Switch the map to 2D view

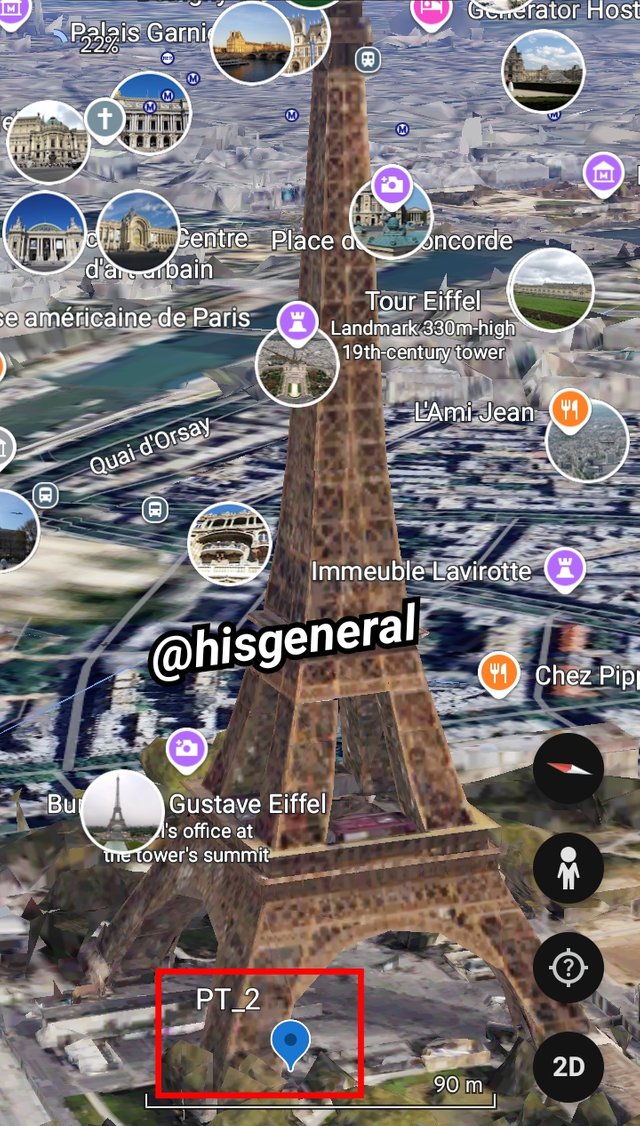(x=568, y=1067)
